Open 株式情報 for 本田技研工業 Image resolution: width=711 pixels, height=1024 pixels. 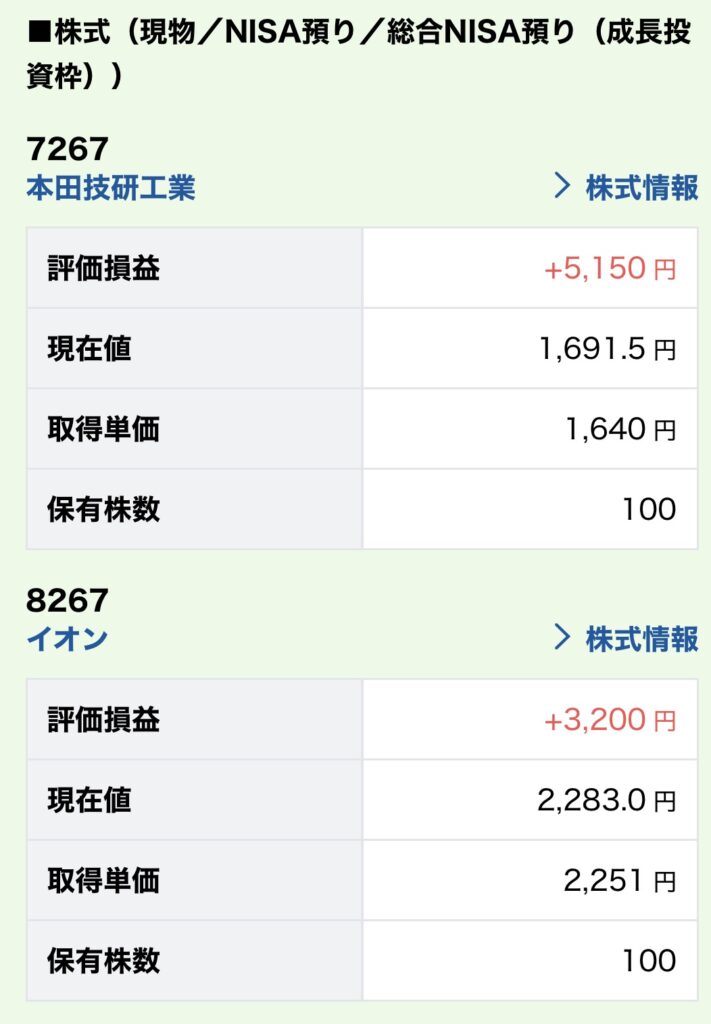[627, 187]
